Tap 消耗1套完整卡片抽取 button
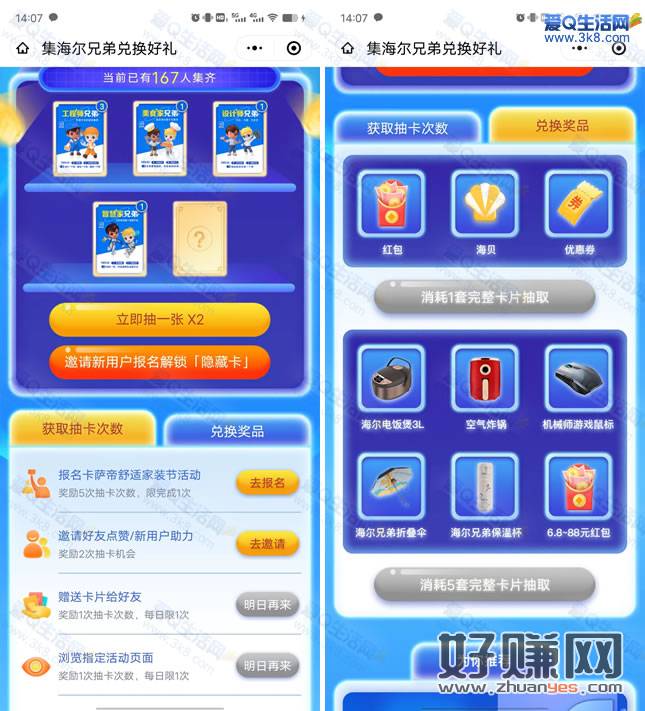Screen dimensions: 645x711 [x=485, y=297]
